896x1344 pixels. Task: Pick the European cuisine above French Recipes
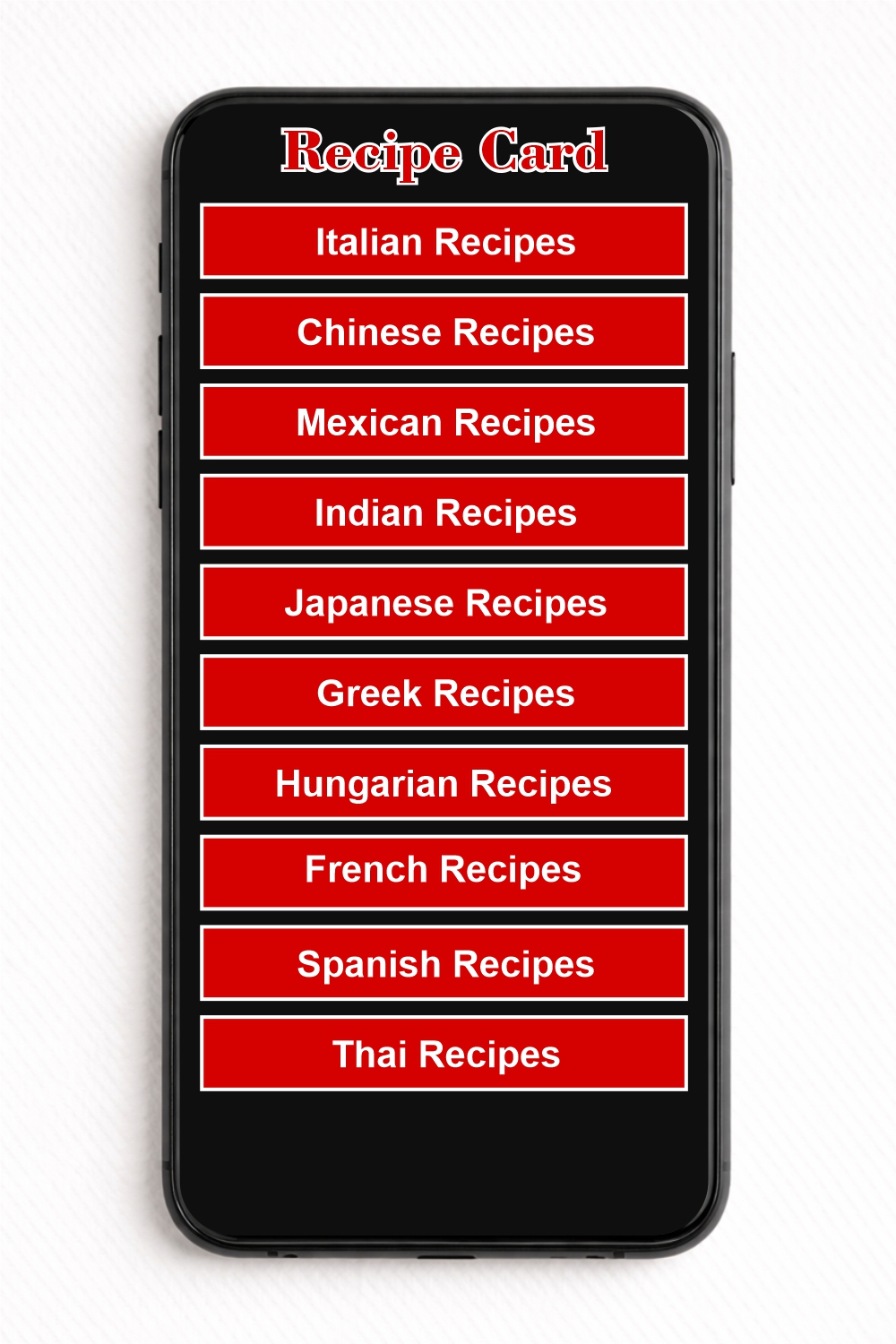(x=445, y=783)
